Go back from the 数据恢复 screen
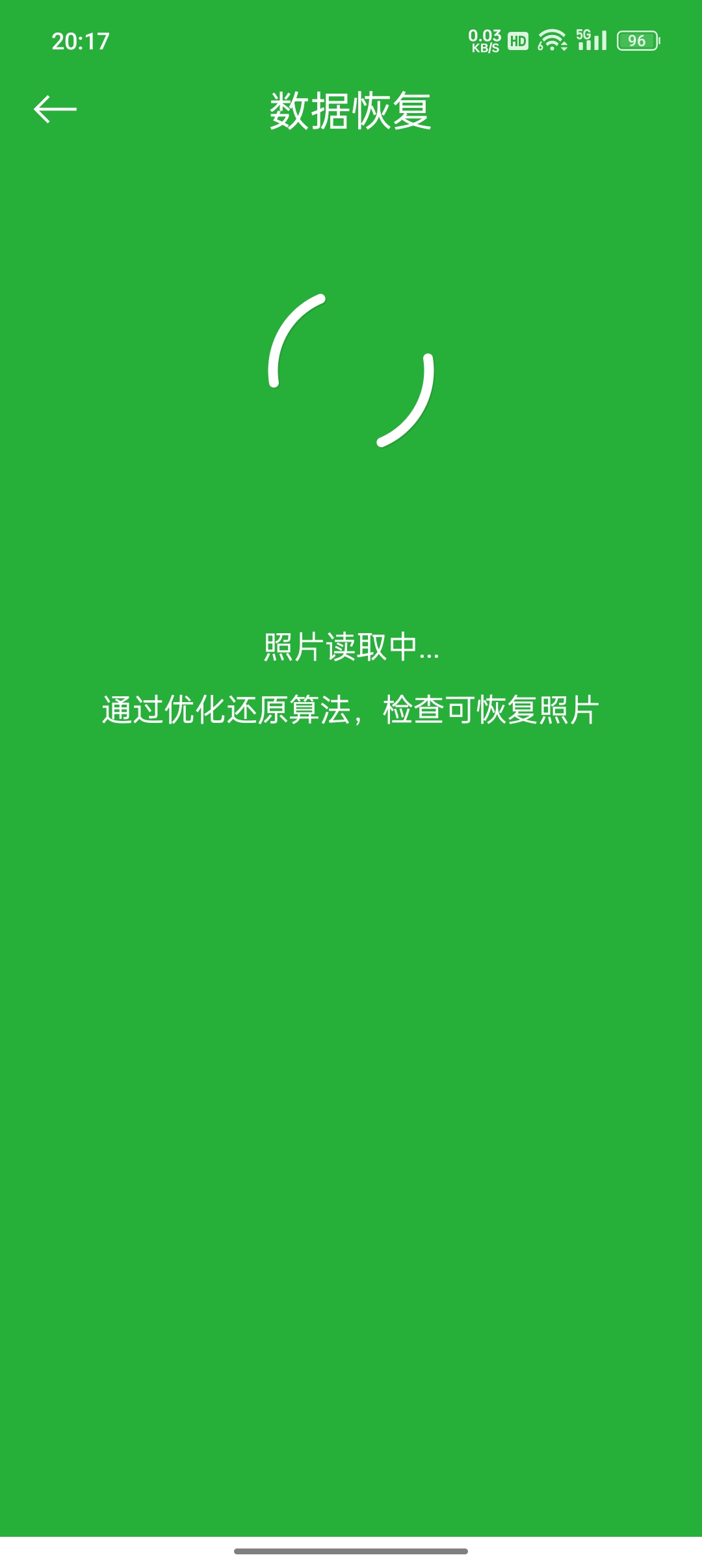This screenshot has width=702, height=1568. click(x=55, y=109)
